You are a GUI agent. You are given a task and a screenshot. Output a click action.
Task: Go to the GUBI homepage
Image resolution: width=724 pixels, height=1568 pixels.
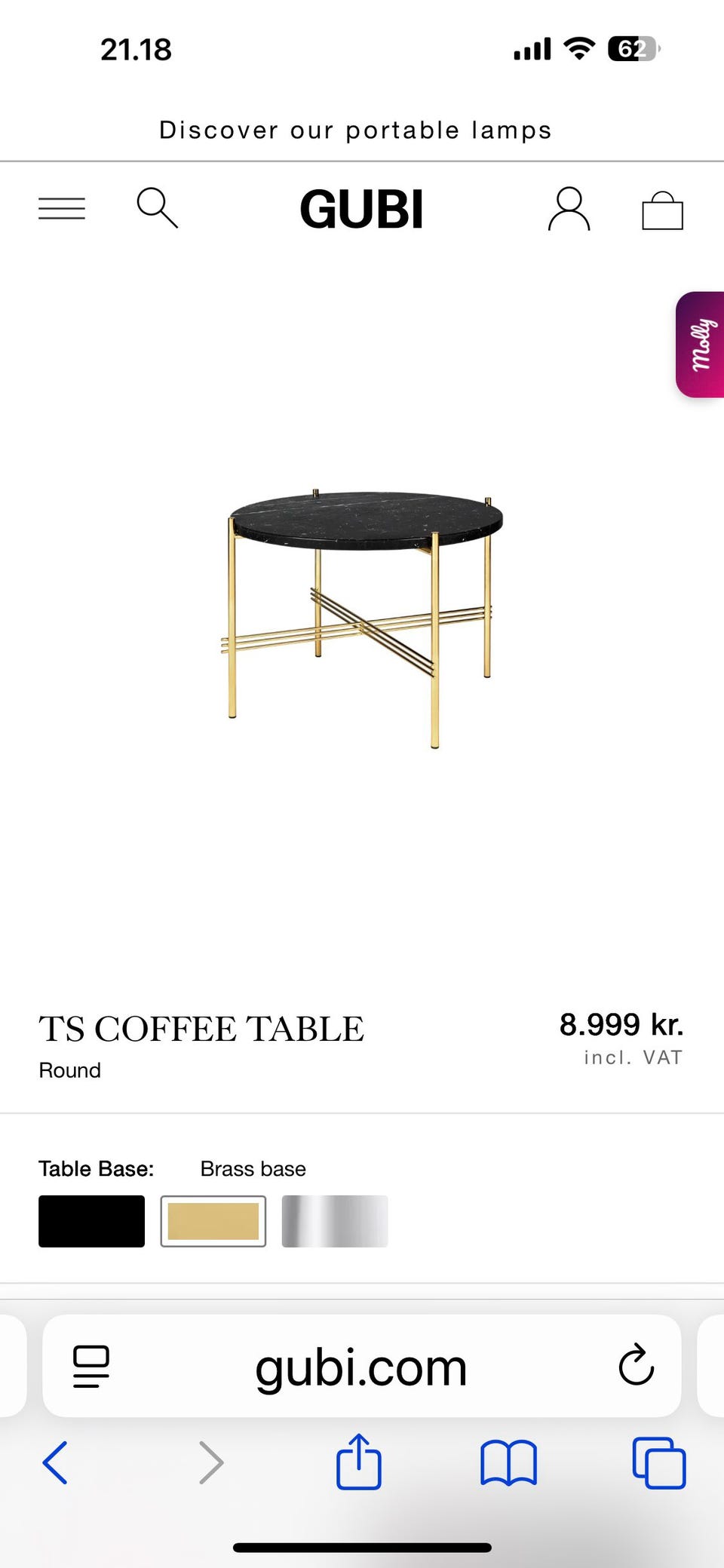pyautogui.click(x=361, y=209)
